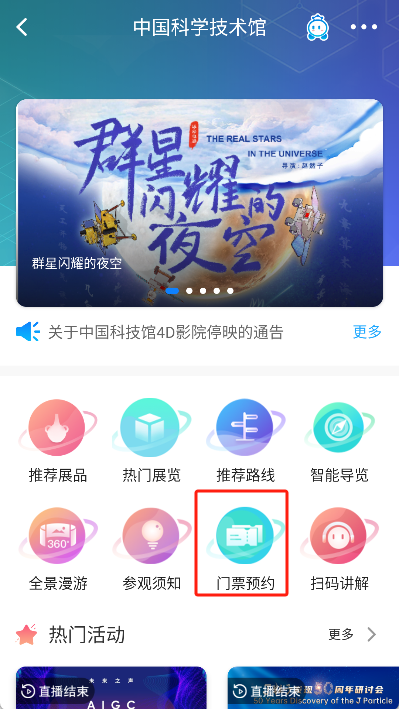
Task: Open the 群星闪耀的夜空 banner
Action: [200, 203]
